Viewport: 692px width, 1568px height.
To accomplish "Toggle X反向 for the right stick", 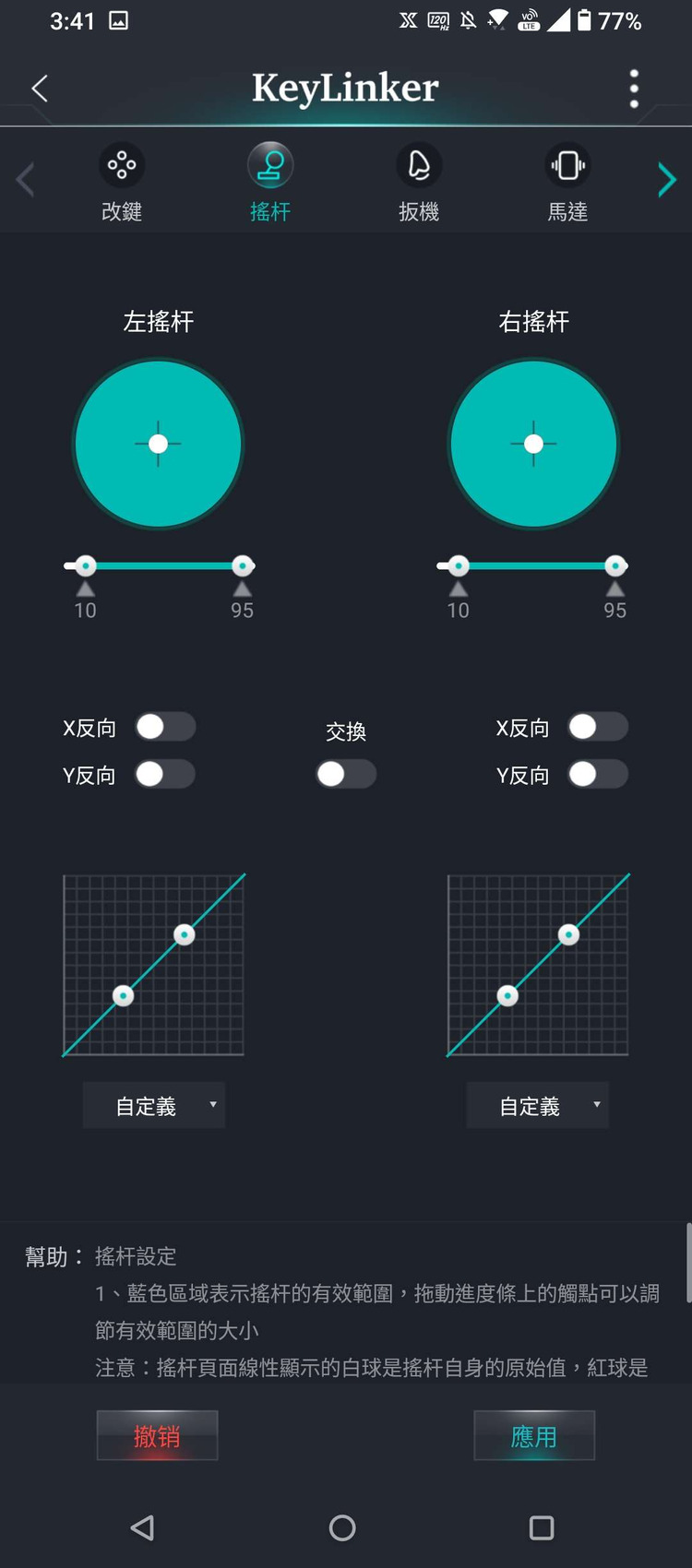I will tap(598, 727).
